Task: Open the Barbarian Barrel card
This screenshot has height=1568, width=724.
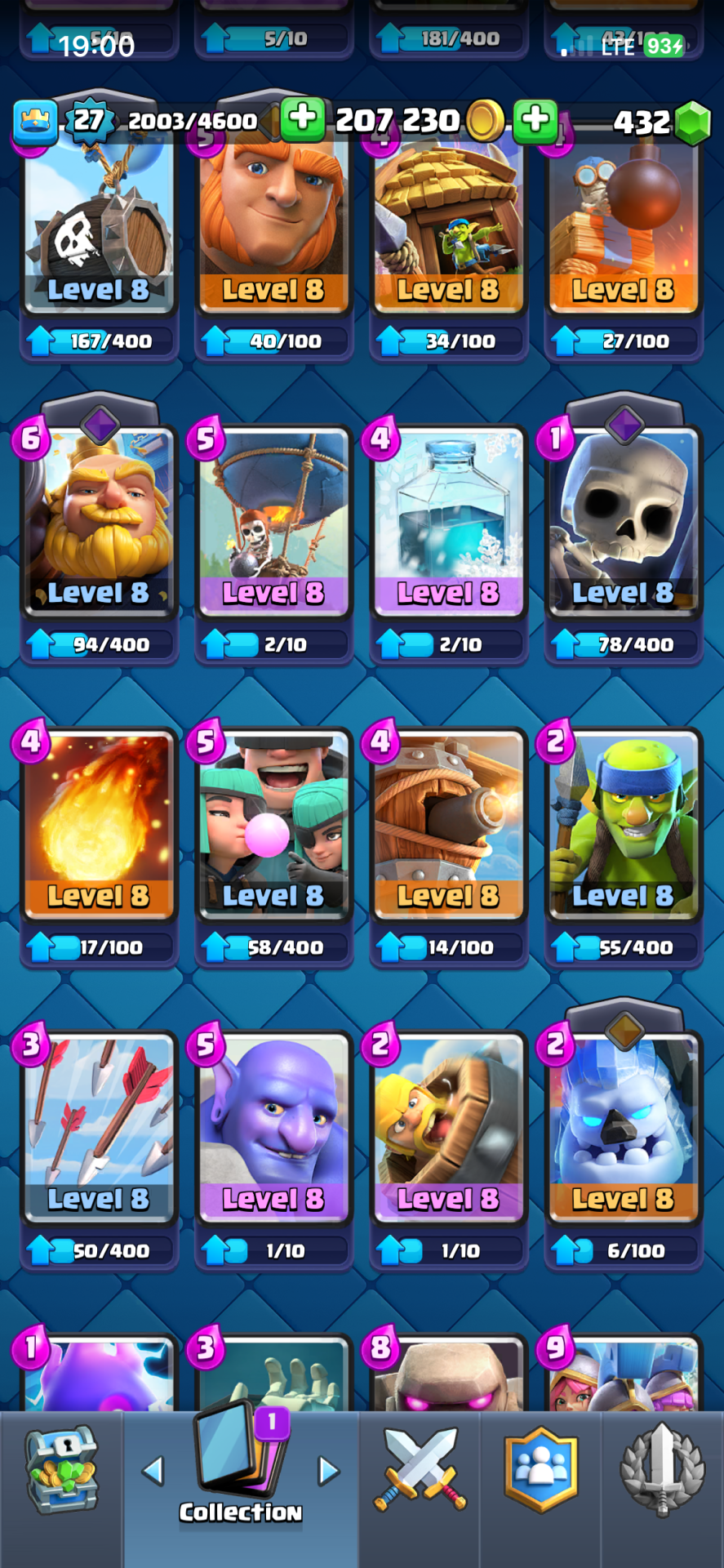Action: [448, 1129]
